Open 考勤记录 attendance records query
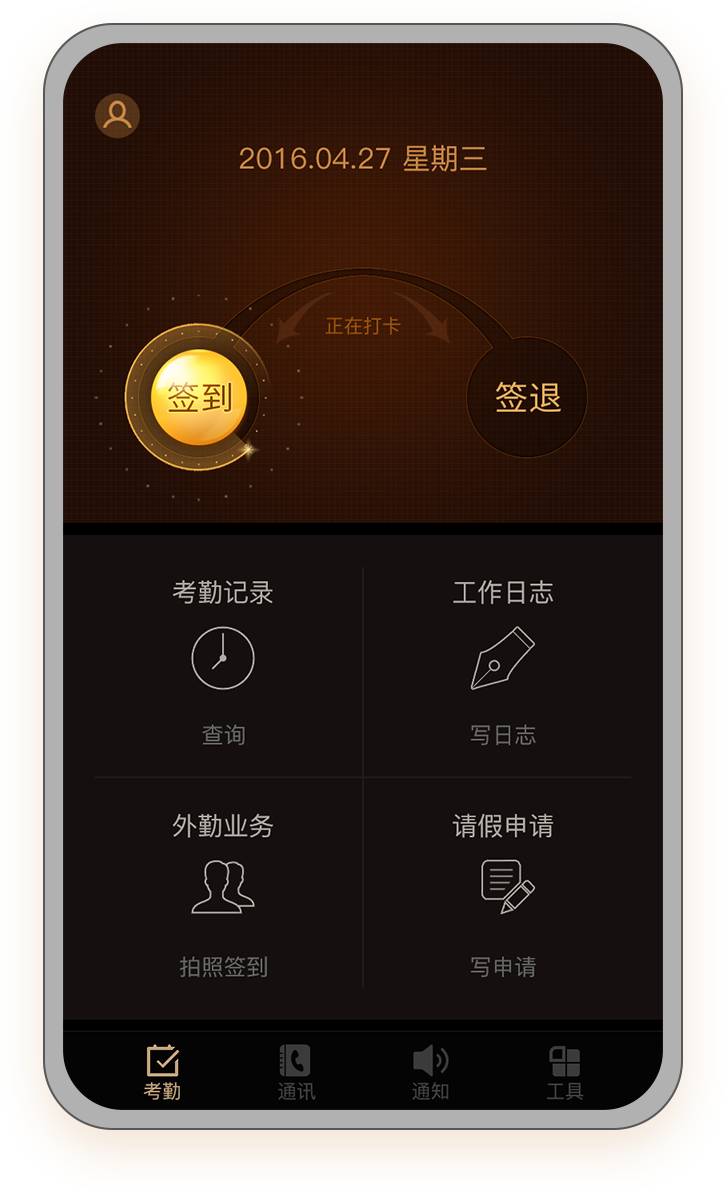Image resolution: width=726 pixels, height=1193 pixels. [x=223, y=659]
